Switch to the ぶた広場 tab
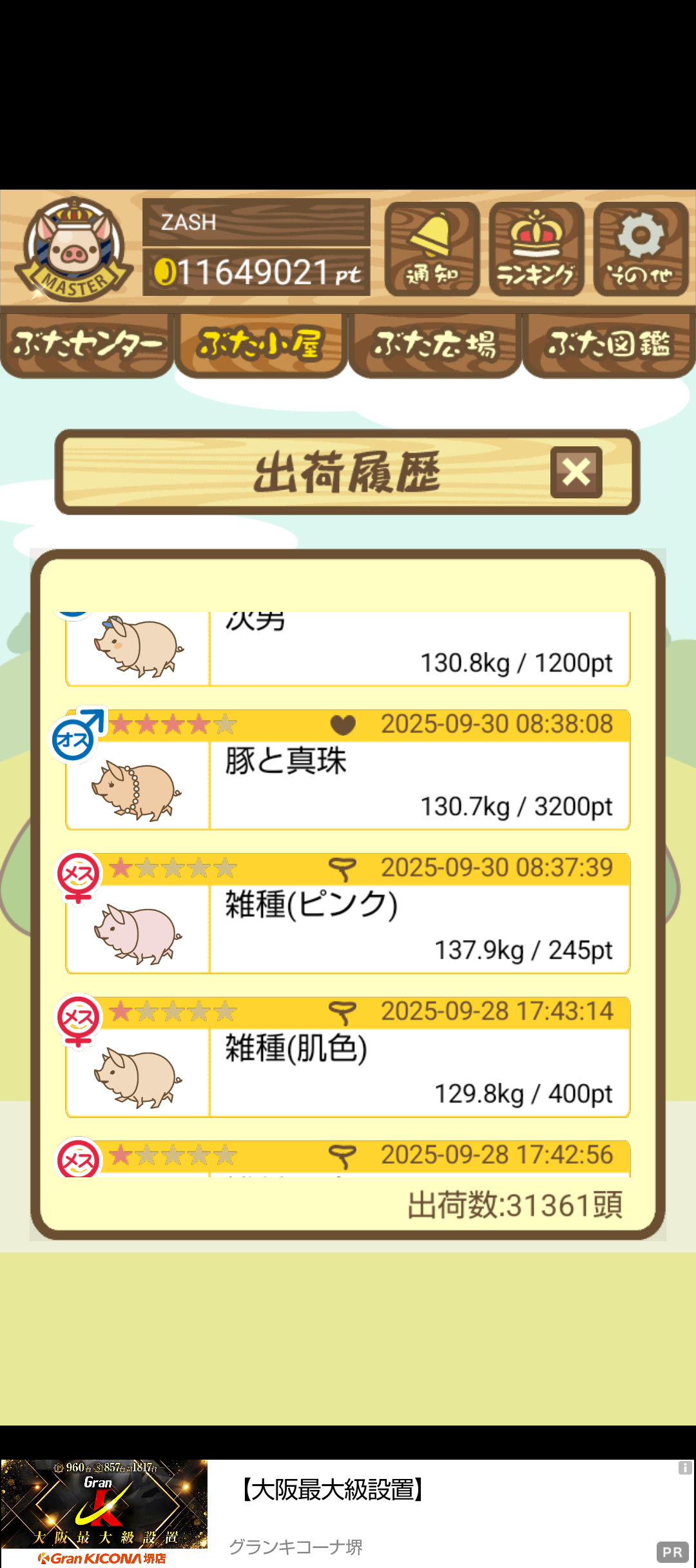Screen dimensions: 696x1568 (x=435, y=344)
